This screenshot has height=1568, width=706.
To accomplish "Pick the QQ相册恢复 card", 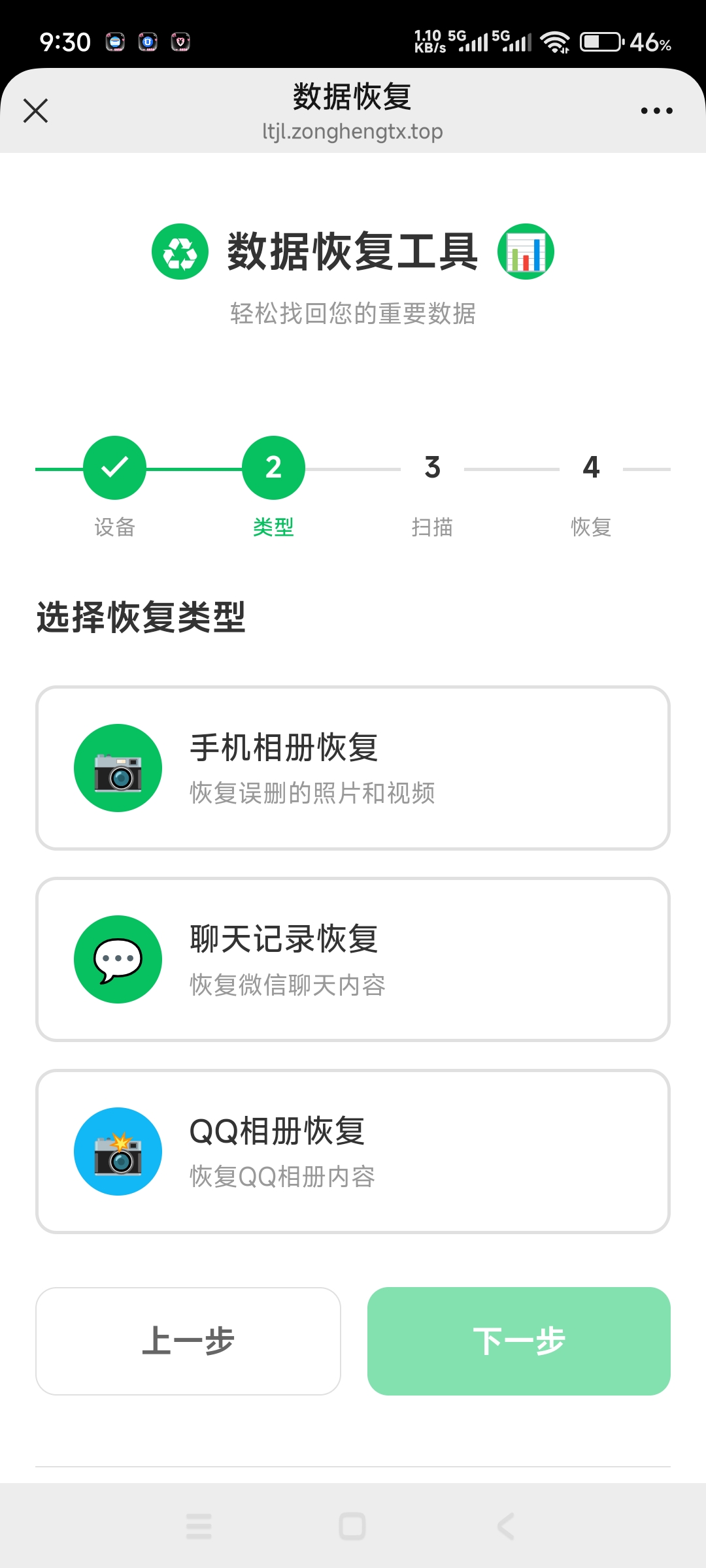I will pos(353,1151).
